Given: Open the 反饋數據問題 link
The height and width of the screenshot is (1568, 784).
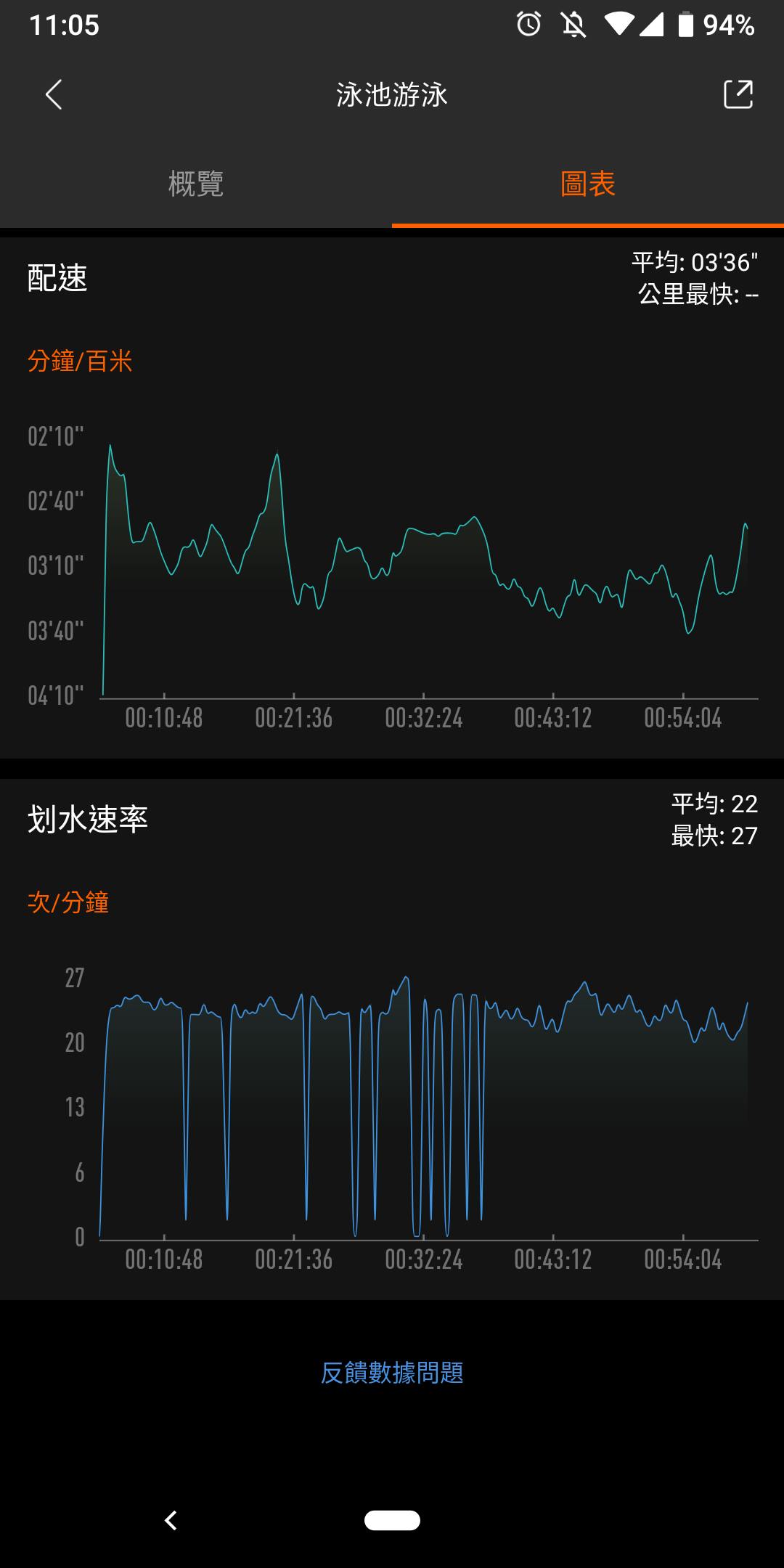Looking at the screenshot, I should tap(392, 1373).
